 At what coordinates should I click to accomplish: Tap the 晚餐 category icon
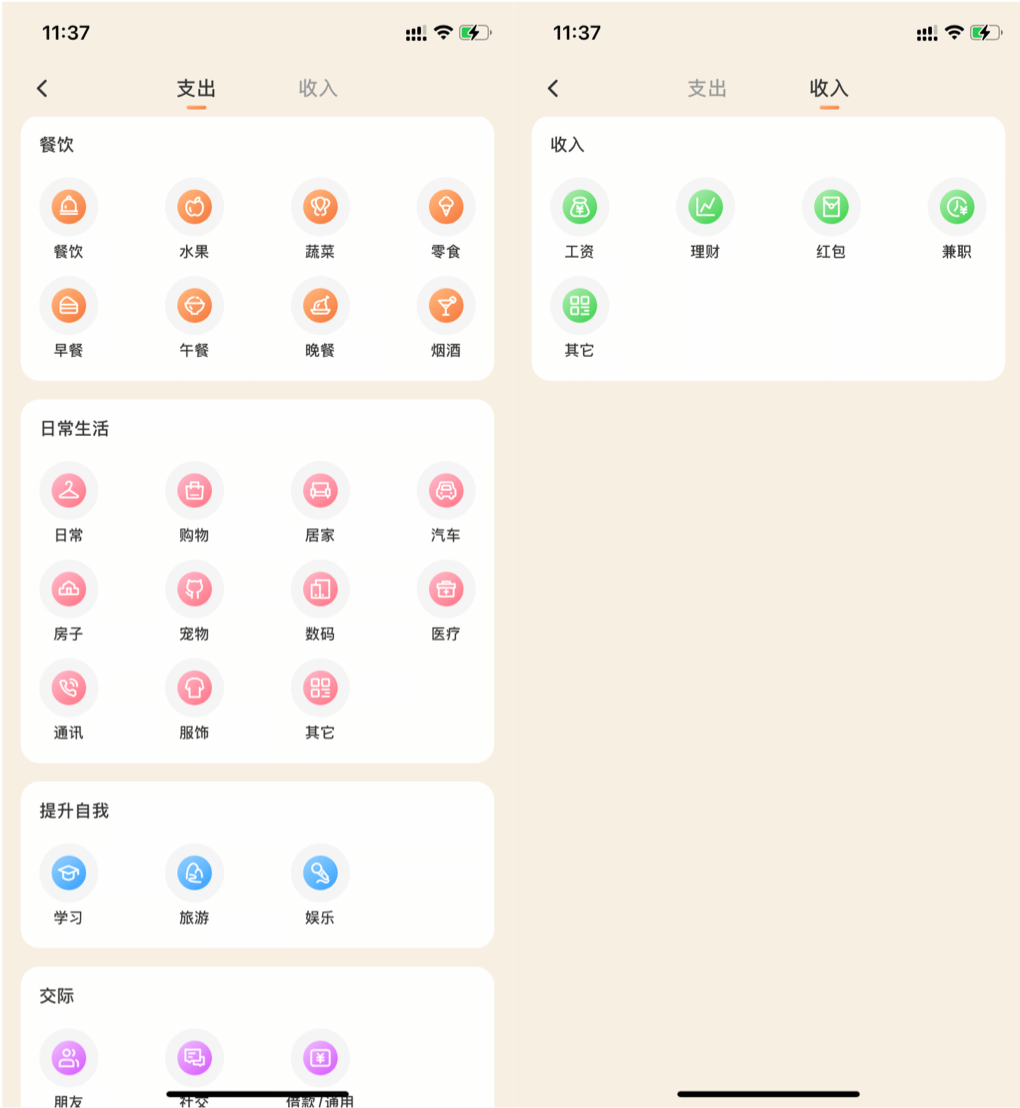coord(320,306)
